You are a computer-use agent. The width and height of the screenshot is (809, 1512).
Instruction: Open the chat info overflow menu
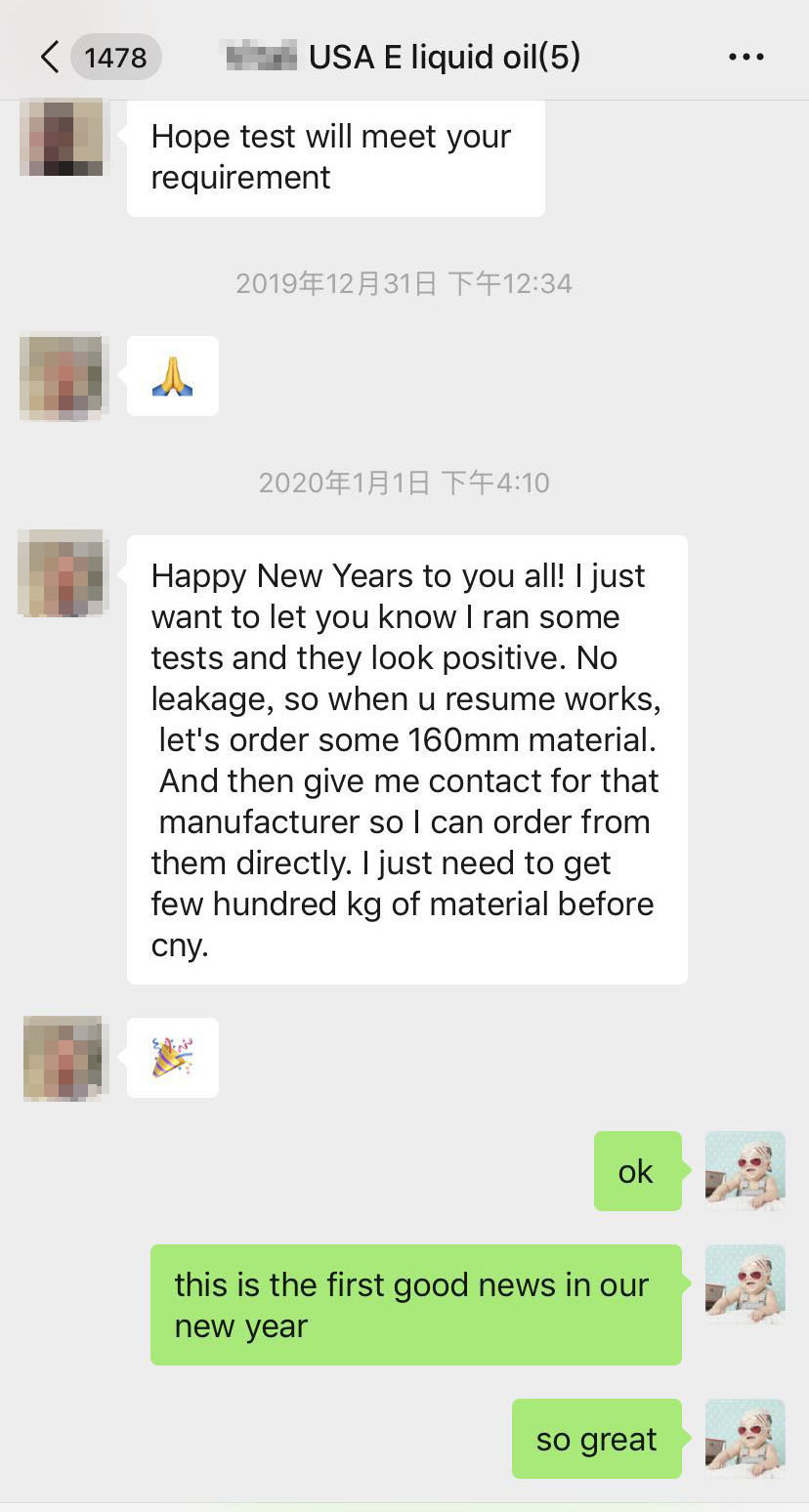point(746,58)
